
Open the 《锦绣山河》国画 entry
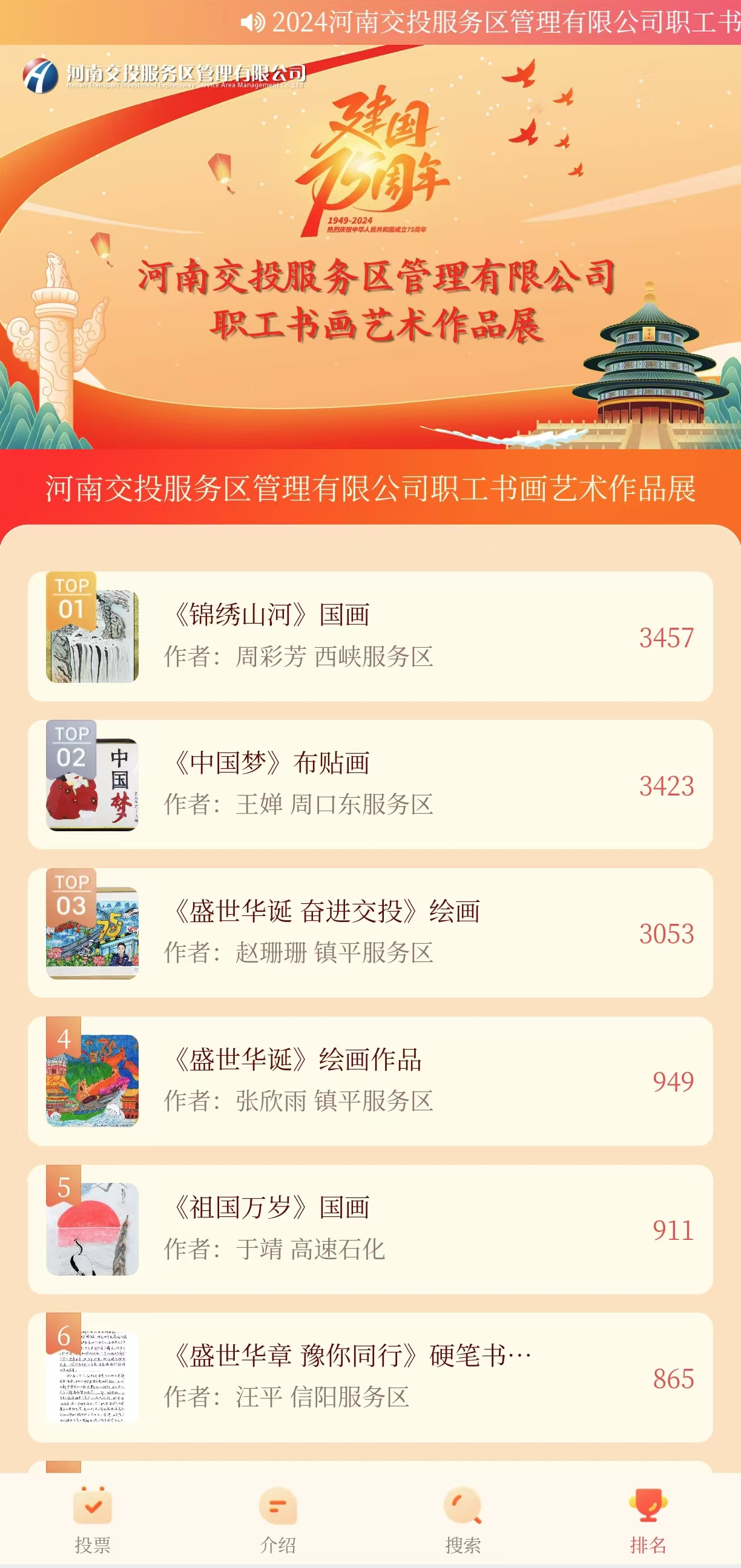point(370,636)
